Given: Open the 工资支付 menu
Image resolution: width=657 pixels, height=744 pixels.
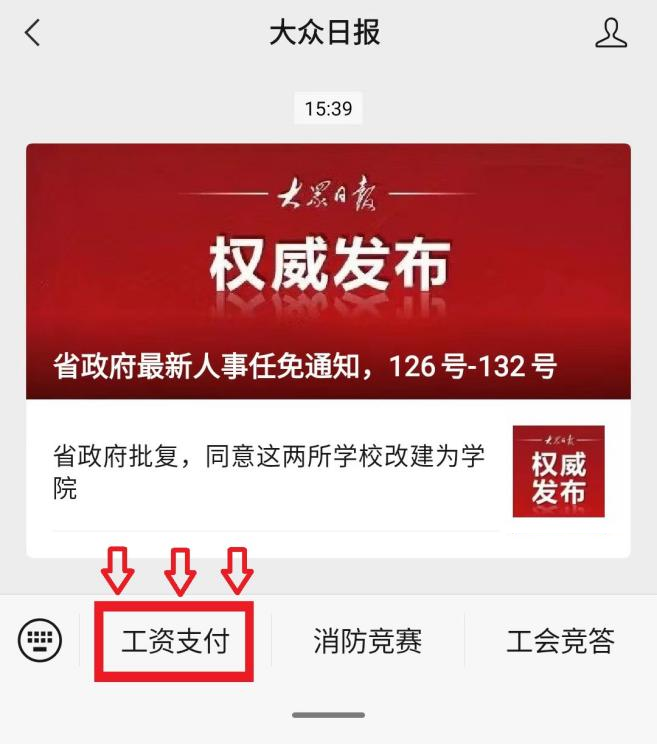Looking at the screenshot, I should 175,640.
